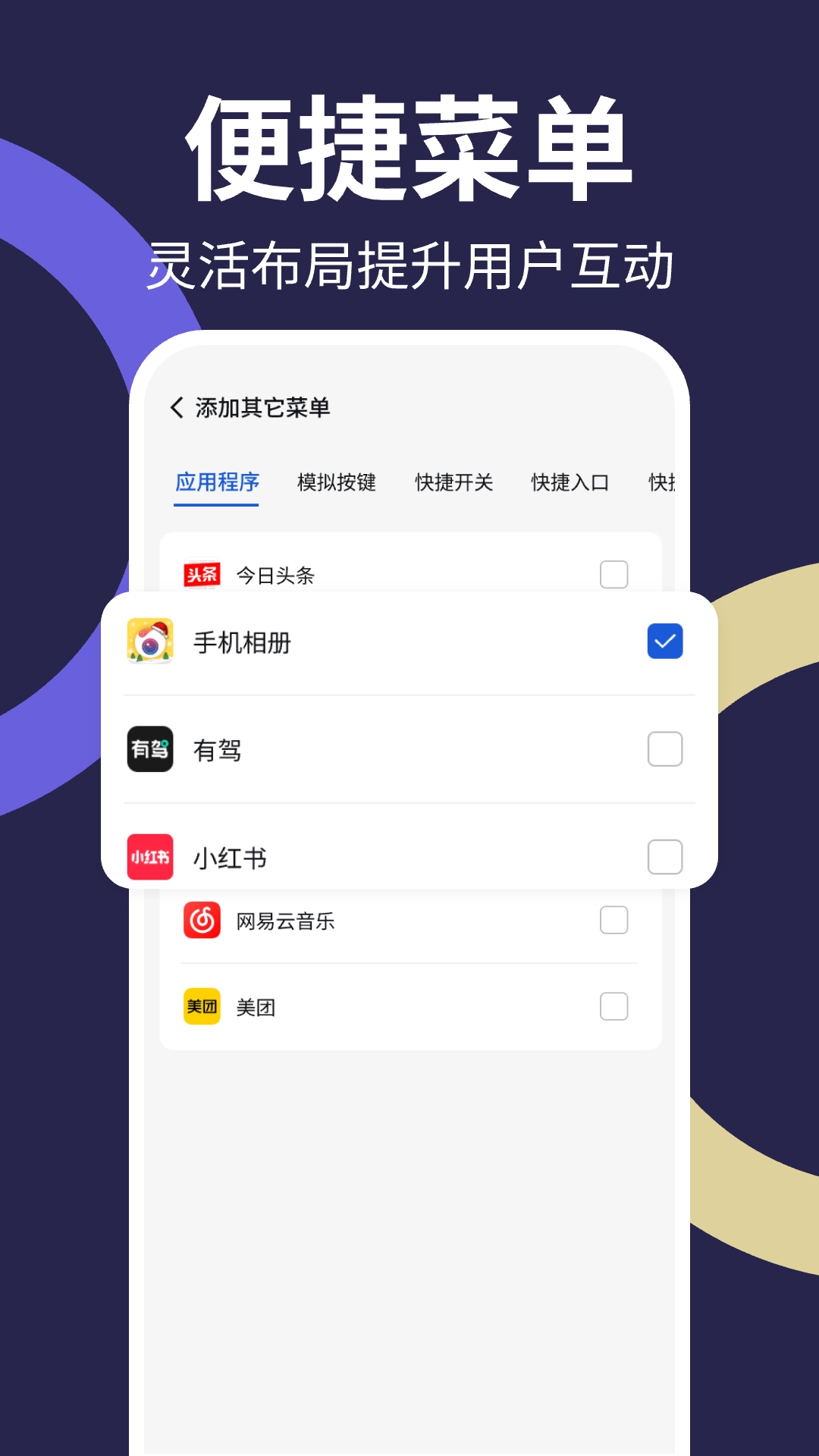This screenshot has width=819, height=1456.
Task: Switch to the 模拟按键 tab
Action: click(336, 483)
